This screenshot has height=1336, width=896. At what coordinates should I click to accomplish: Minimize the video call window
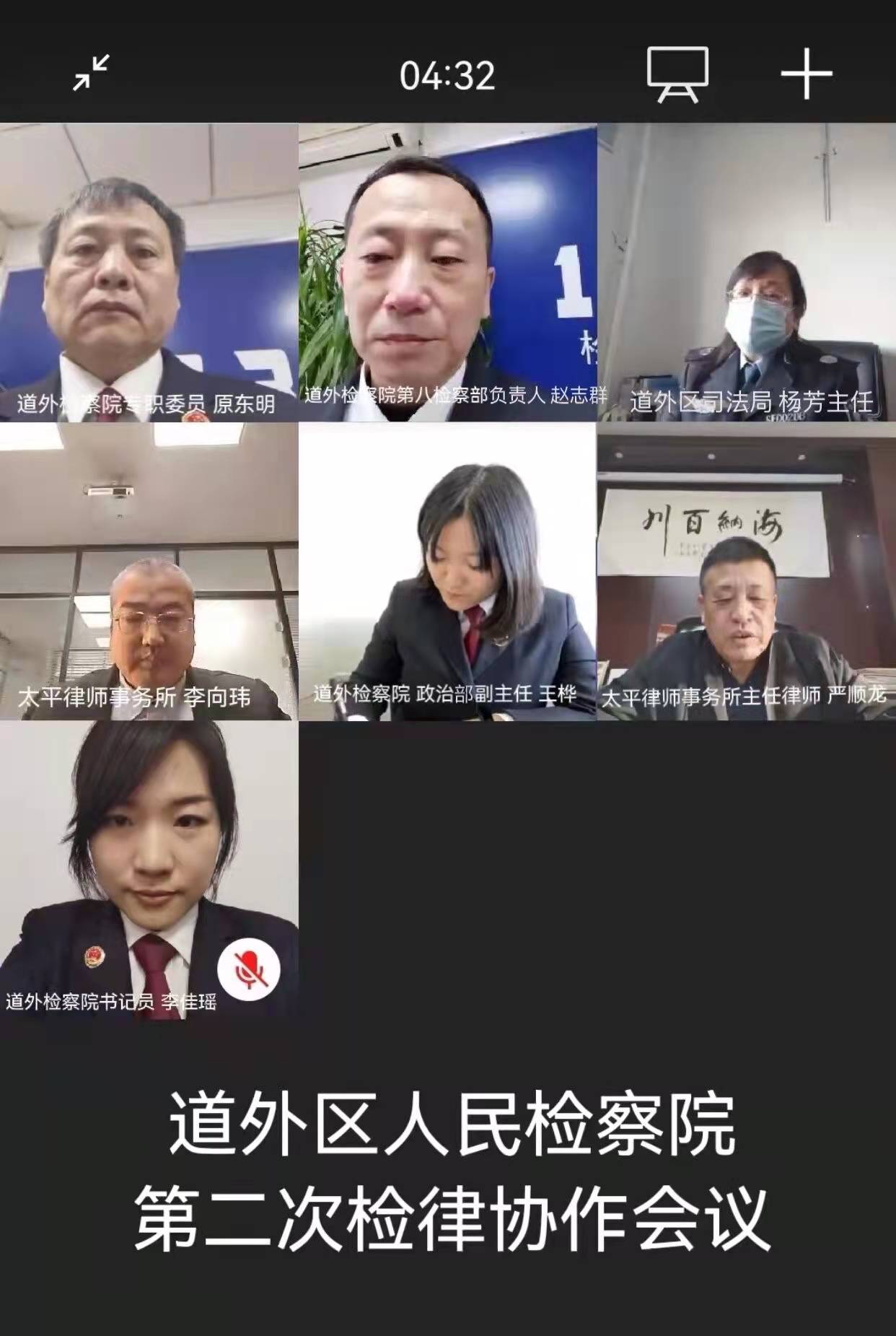coord(92,73)
